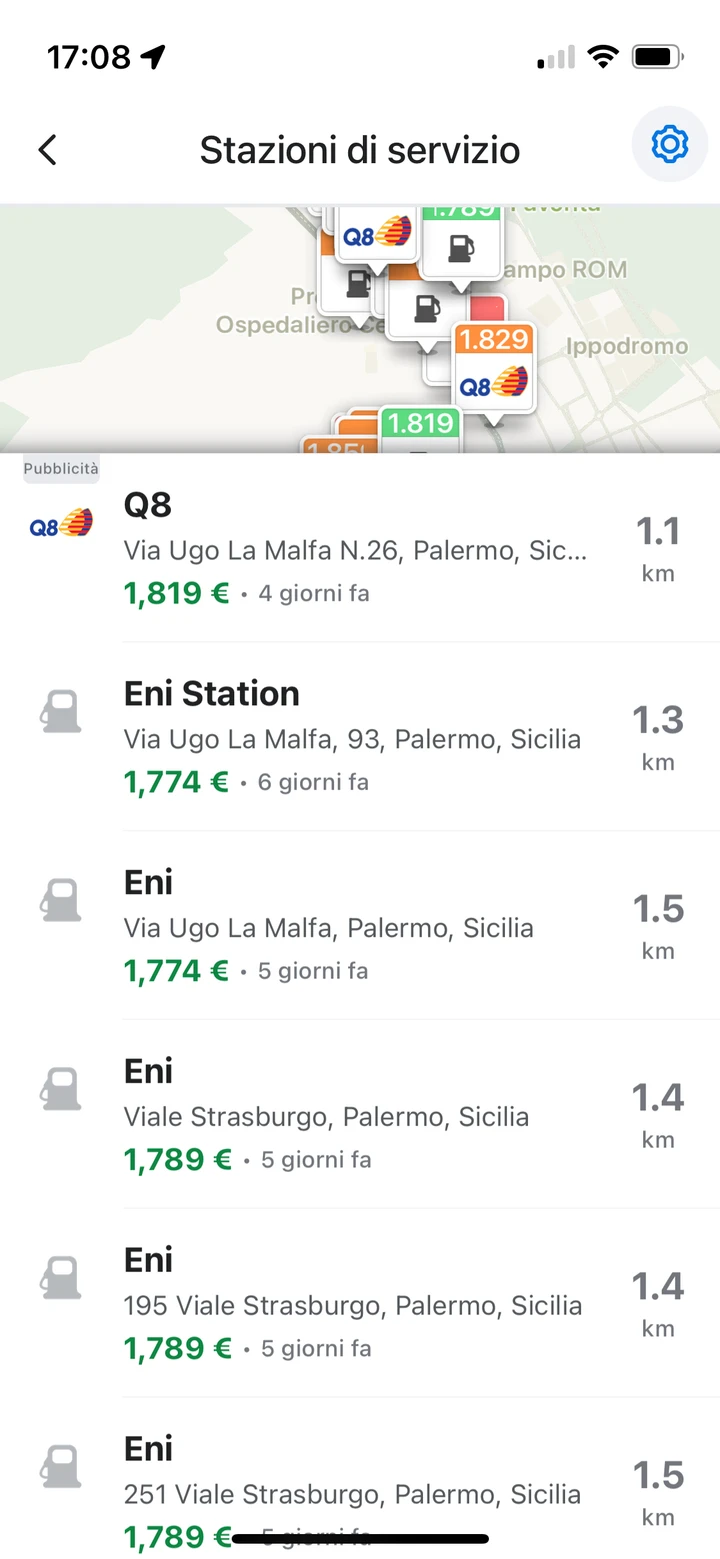The height and width of the screenshot is (1559, 720).
Task: Choose Eni at 195 Viale Strasburgo
Action: coord(360,1304)
